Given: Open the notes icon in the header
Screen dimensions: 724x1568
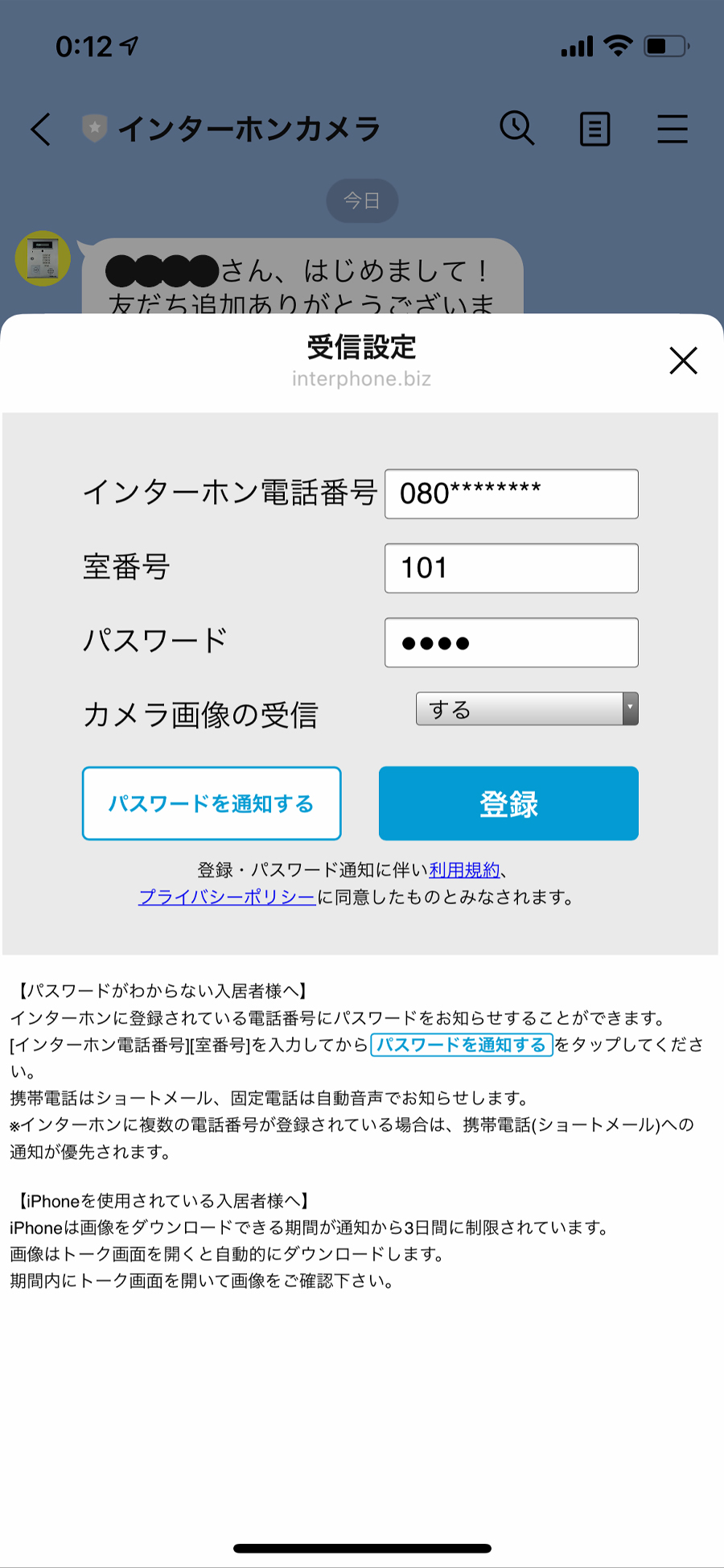Looking at the screenshot, I should click(594, 129).
